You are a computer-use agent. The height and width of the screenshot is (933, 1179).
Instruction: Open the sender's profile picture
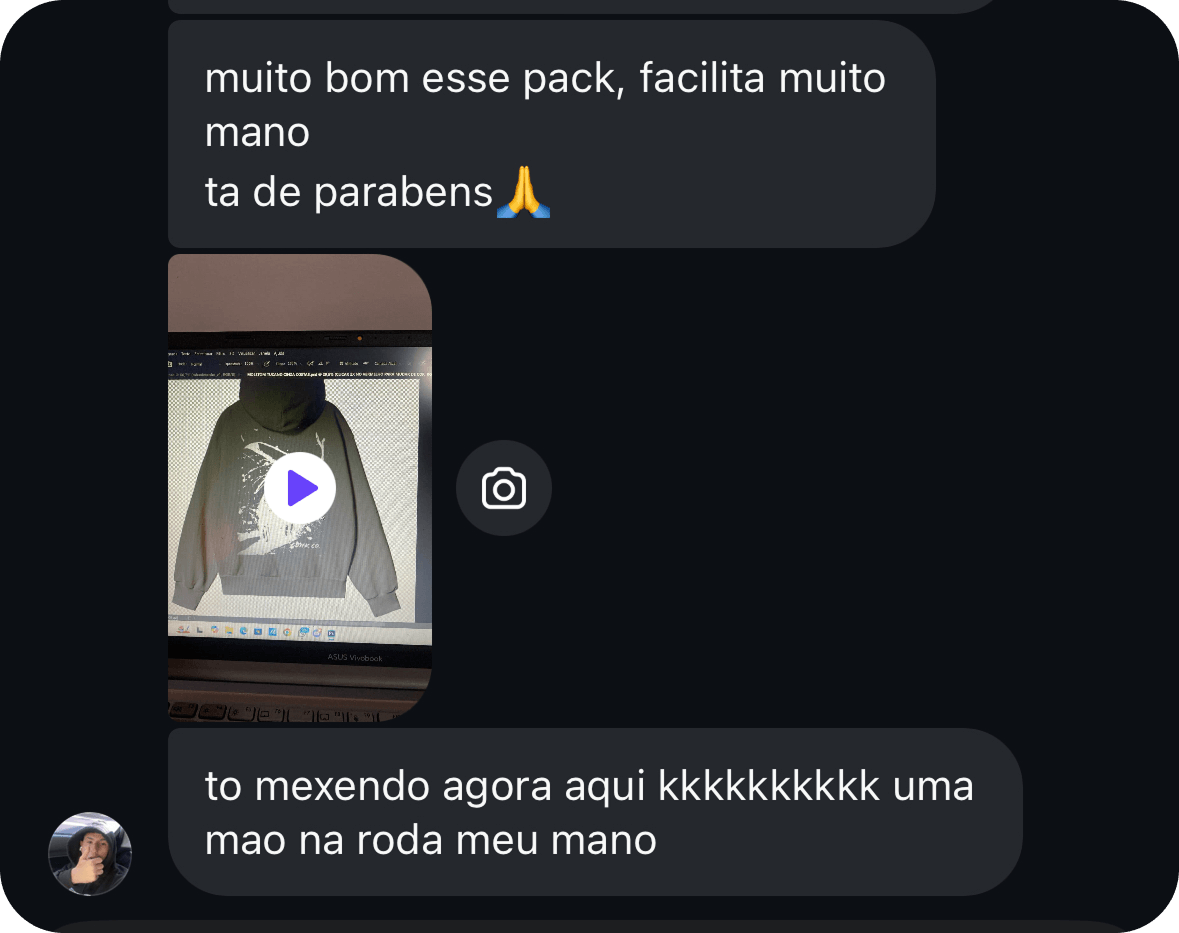(x=90, y=853)
